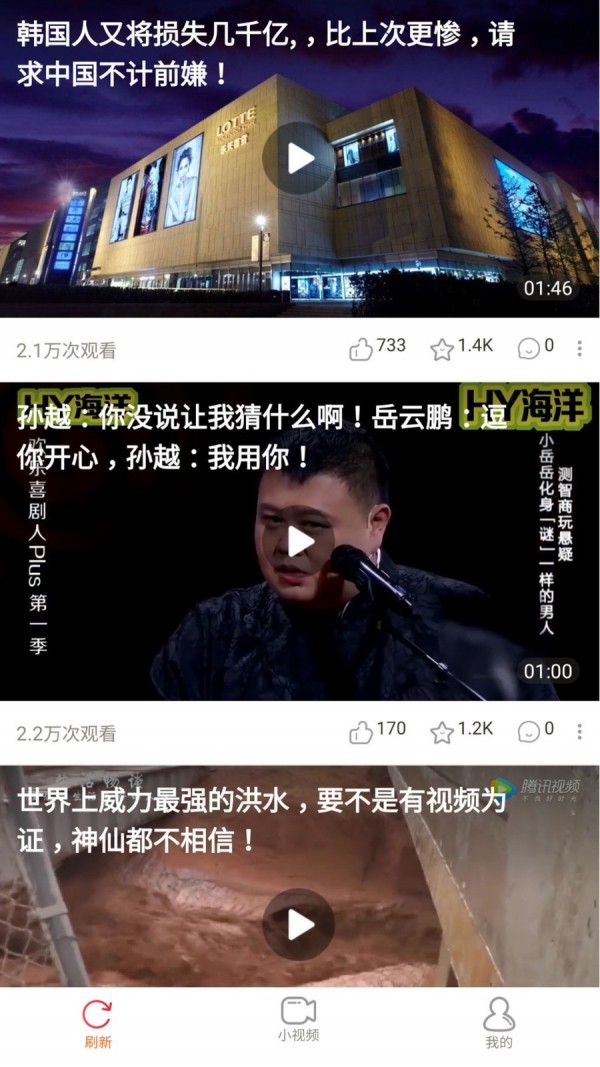Switch to the 小视频 tab
Image resolution: width=600 pixels, height=1067 pixels.
tap(298, 1020)
